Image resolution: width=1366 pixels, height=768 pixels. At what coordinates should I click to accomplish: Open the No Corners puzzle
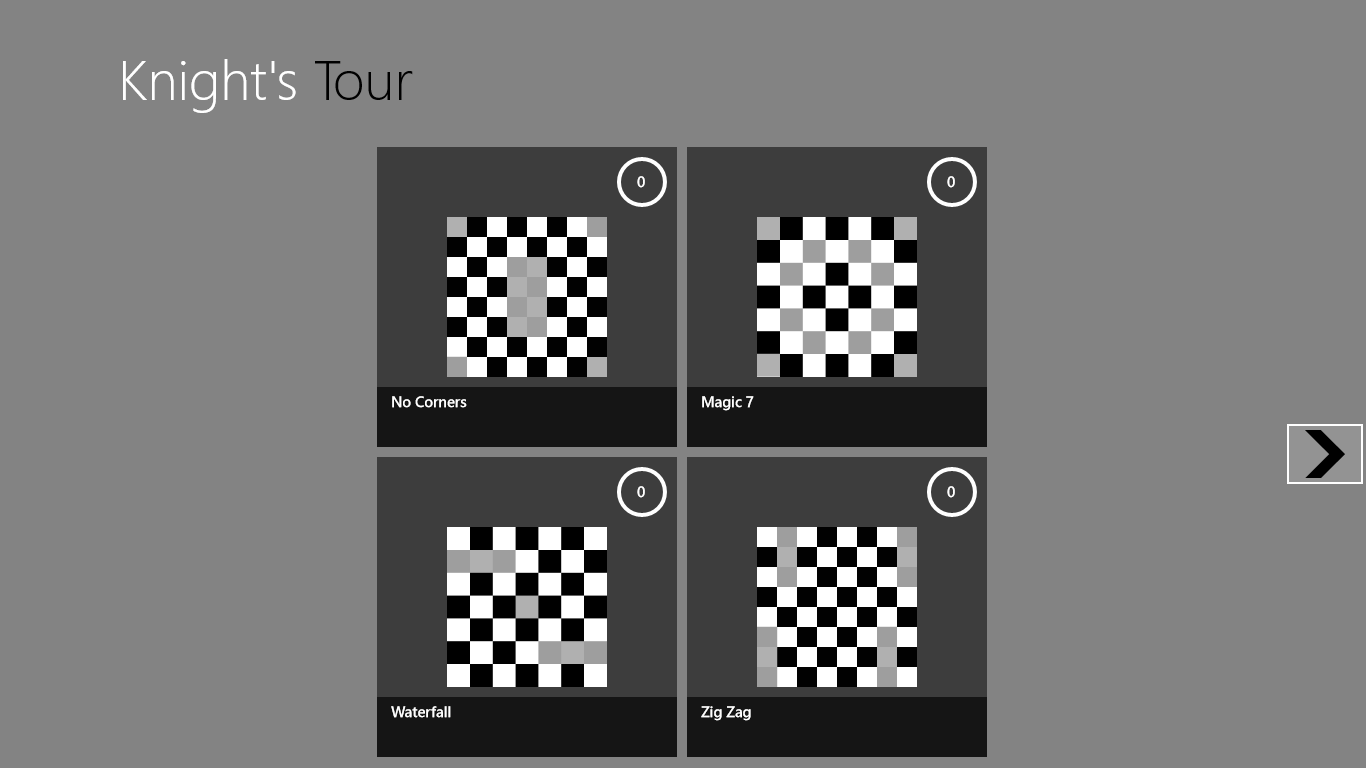pos(527,297)
